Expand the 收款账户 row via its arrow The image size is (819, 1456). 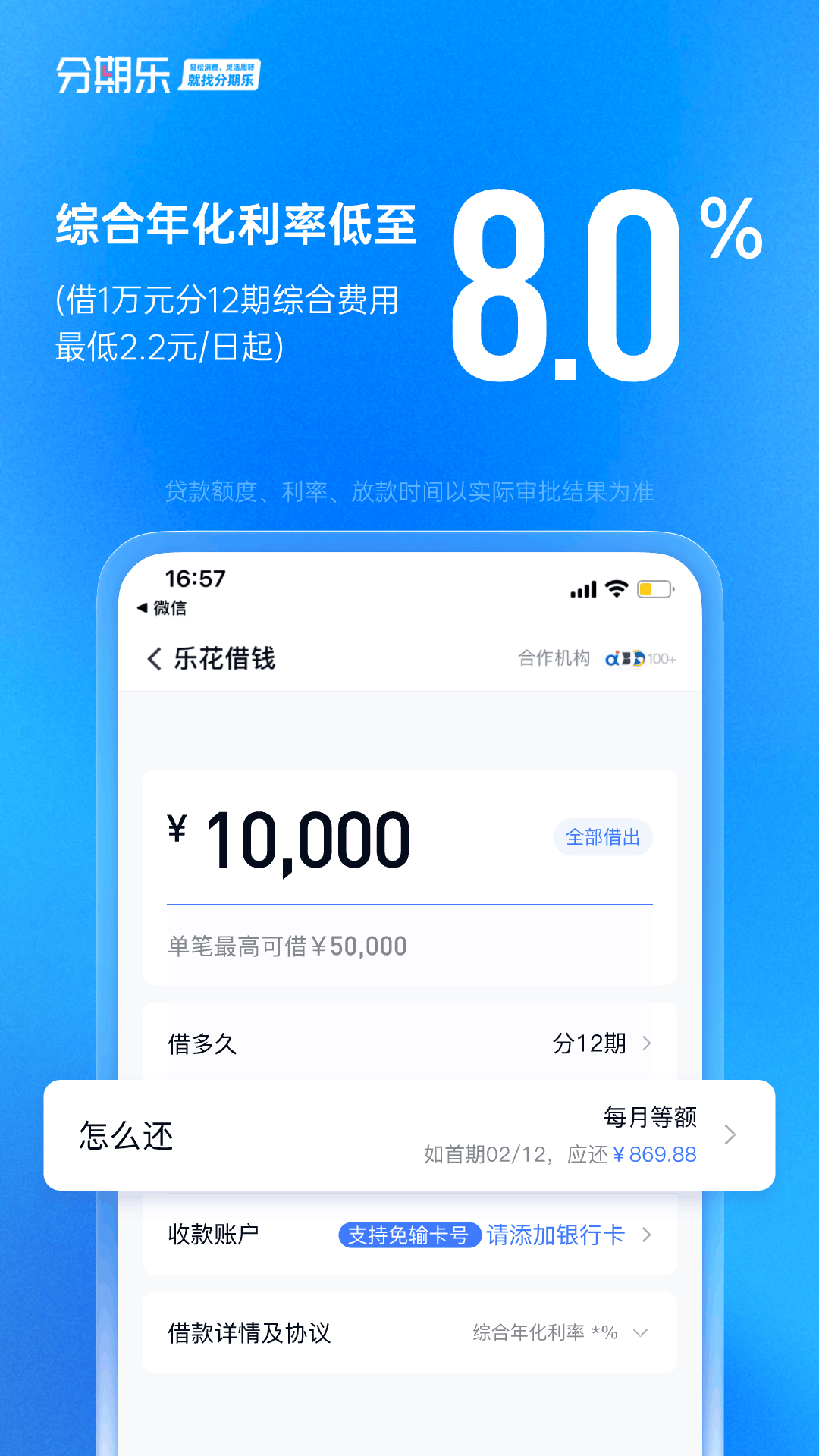point(650,1235)
